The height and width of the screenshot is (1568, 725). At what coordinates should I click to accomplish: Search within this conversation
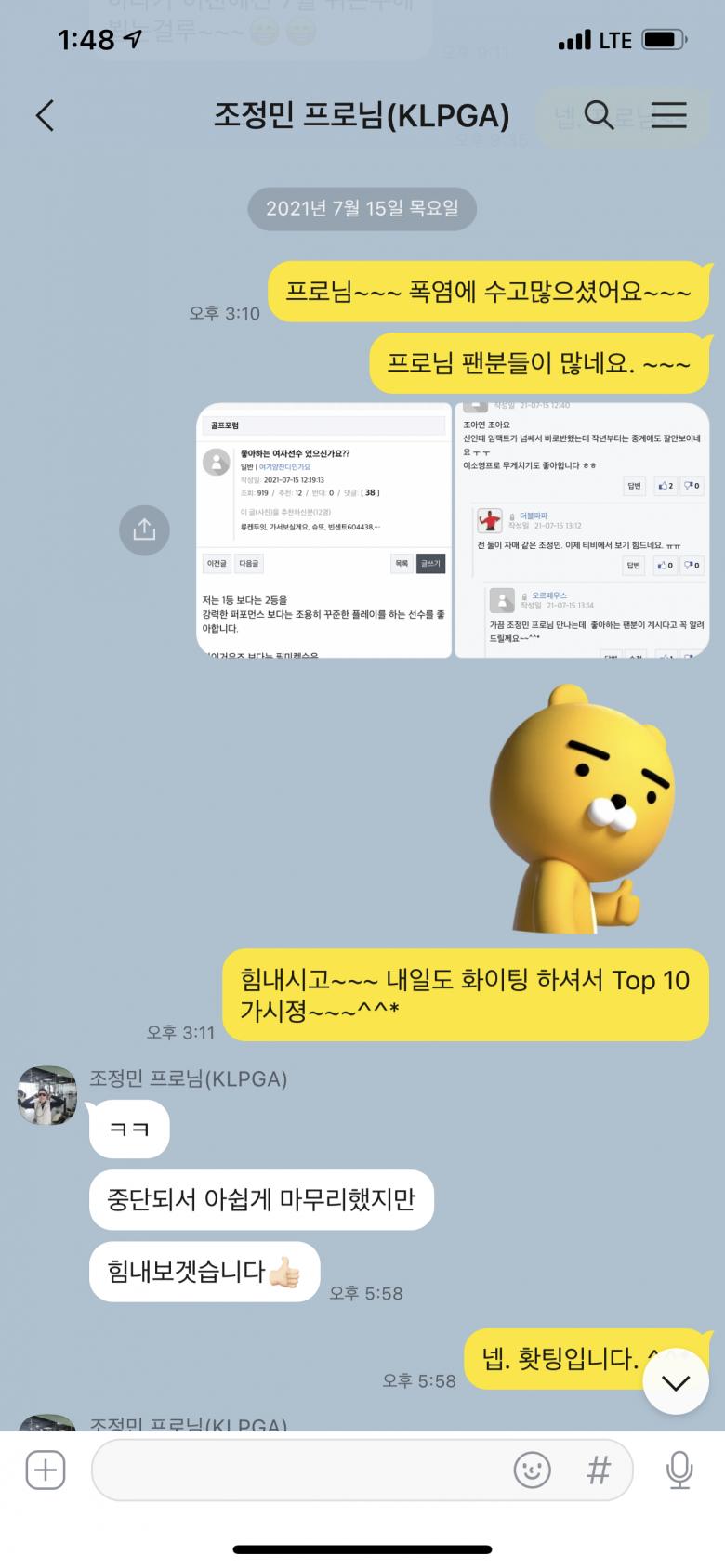(599, 115)
